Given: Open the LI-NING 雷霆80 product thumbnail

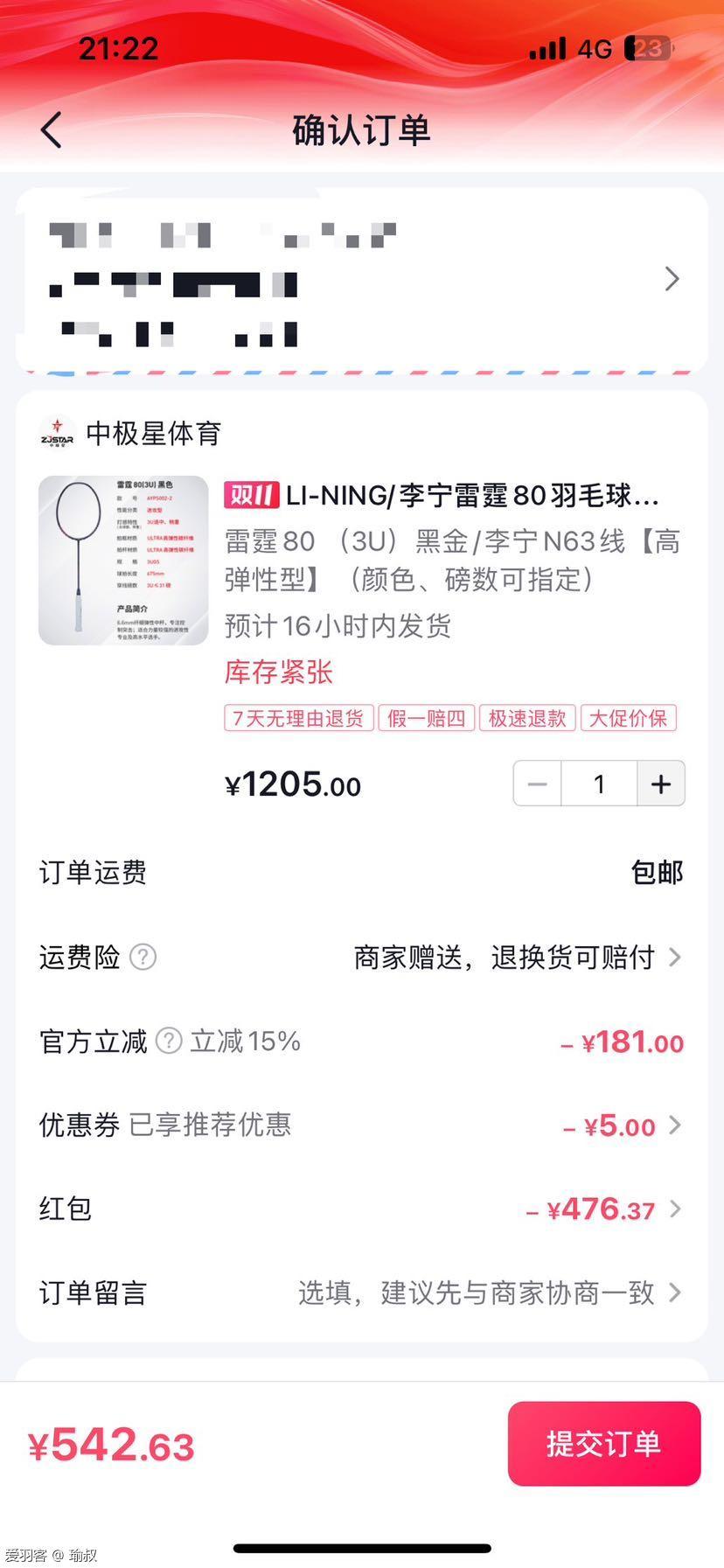Looking at the screenshot, I should pyautogui.click(x=123, y=561).
